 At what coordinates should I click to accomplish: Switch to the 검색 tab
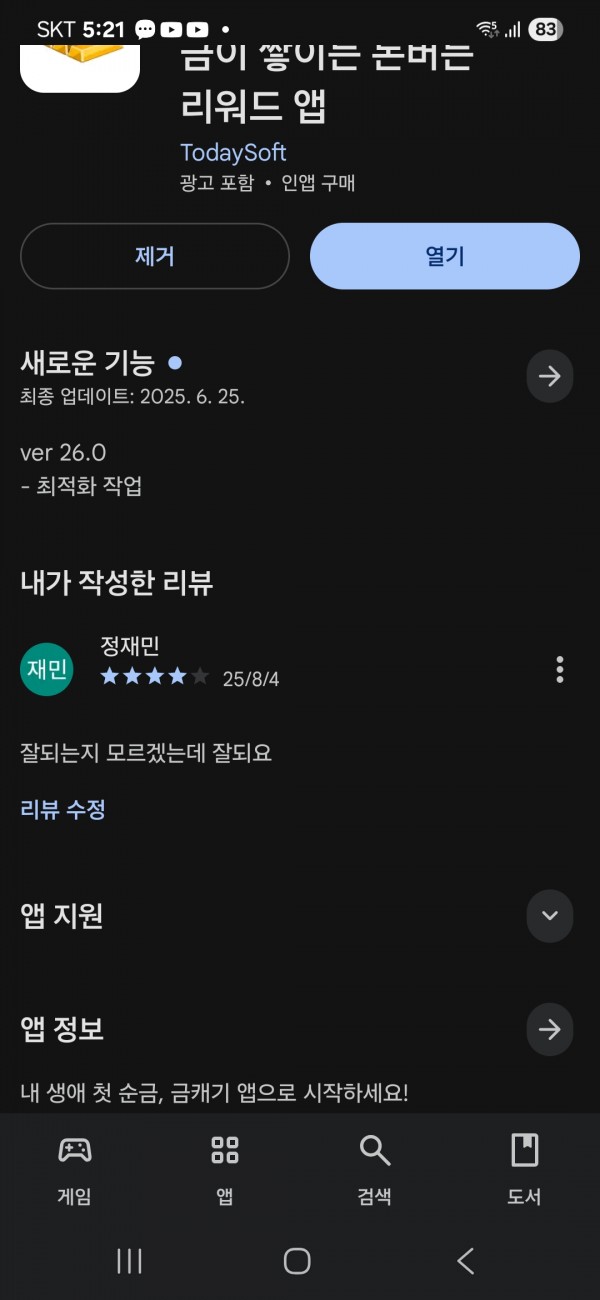[x=375, y=1169]
